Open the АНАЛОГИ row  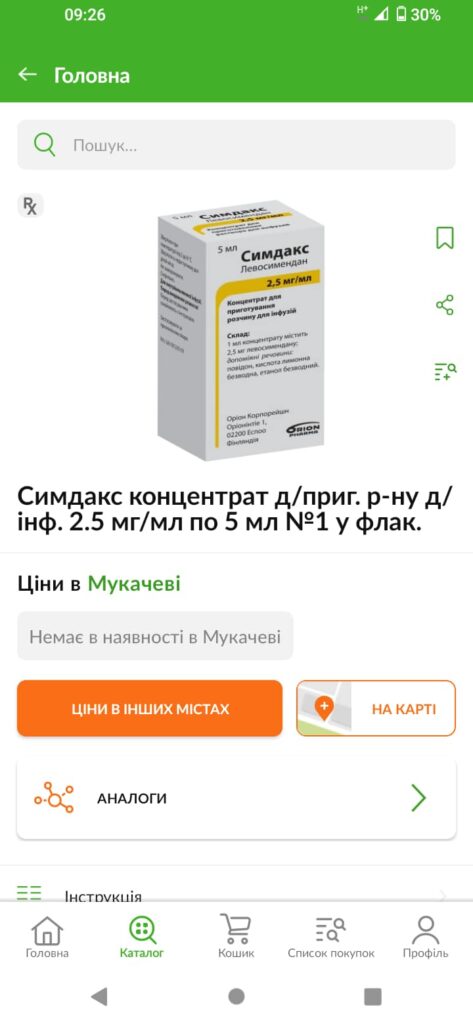click(236, 798)
